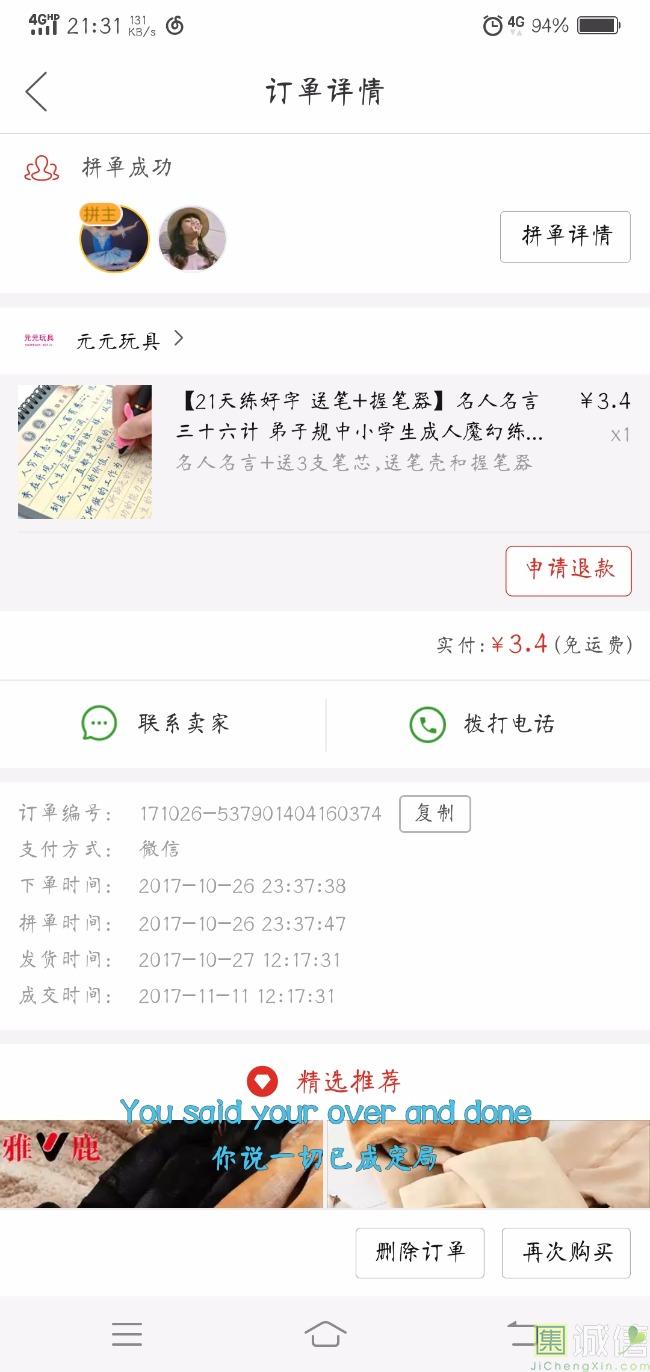650x1372 pixels.
Task: Tap 申请退款 to request a refund
Action: [x=568, y=570]
